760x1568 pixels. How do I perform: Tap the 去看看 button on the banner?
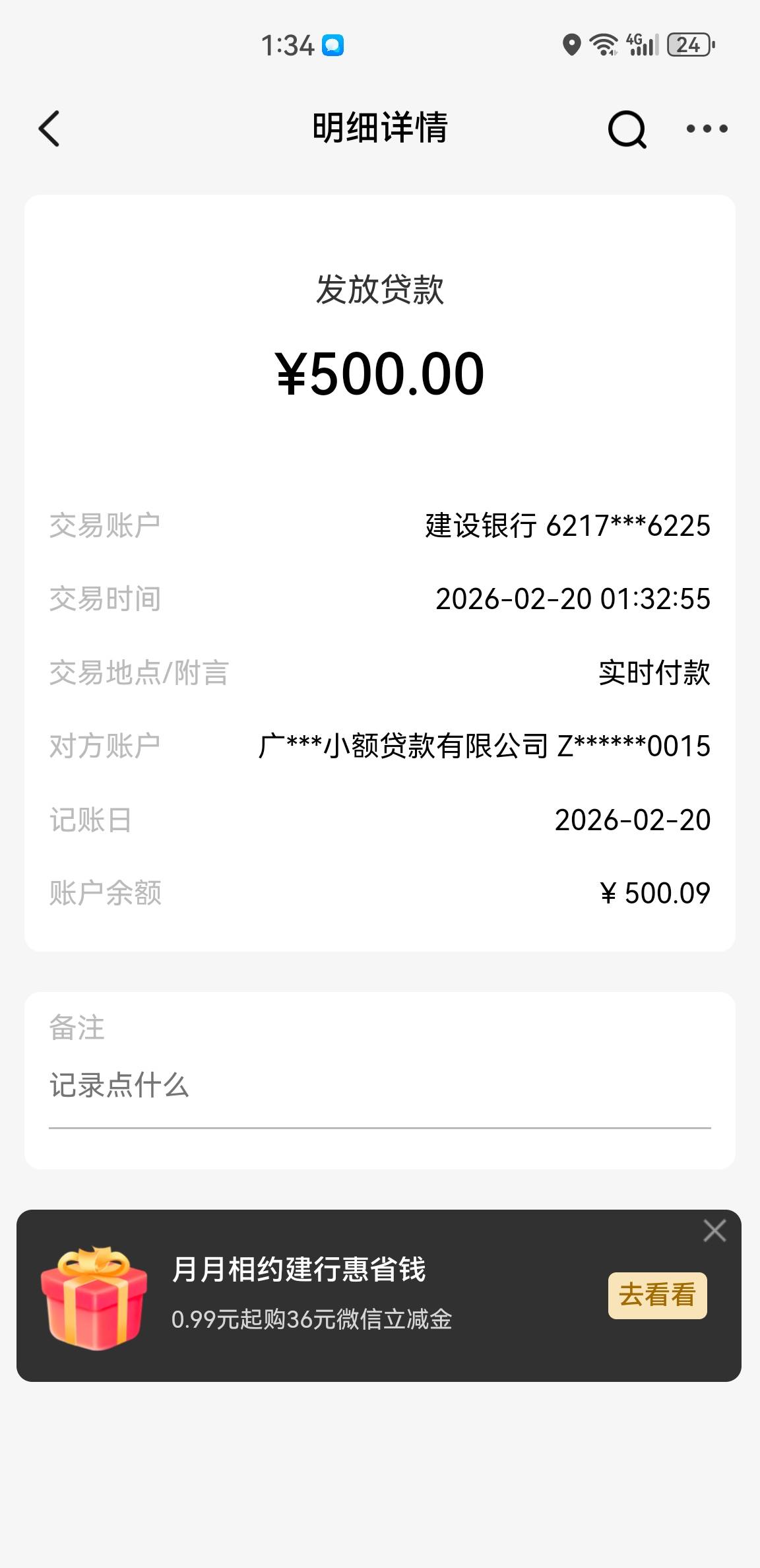click(657, 1295)
